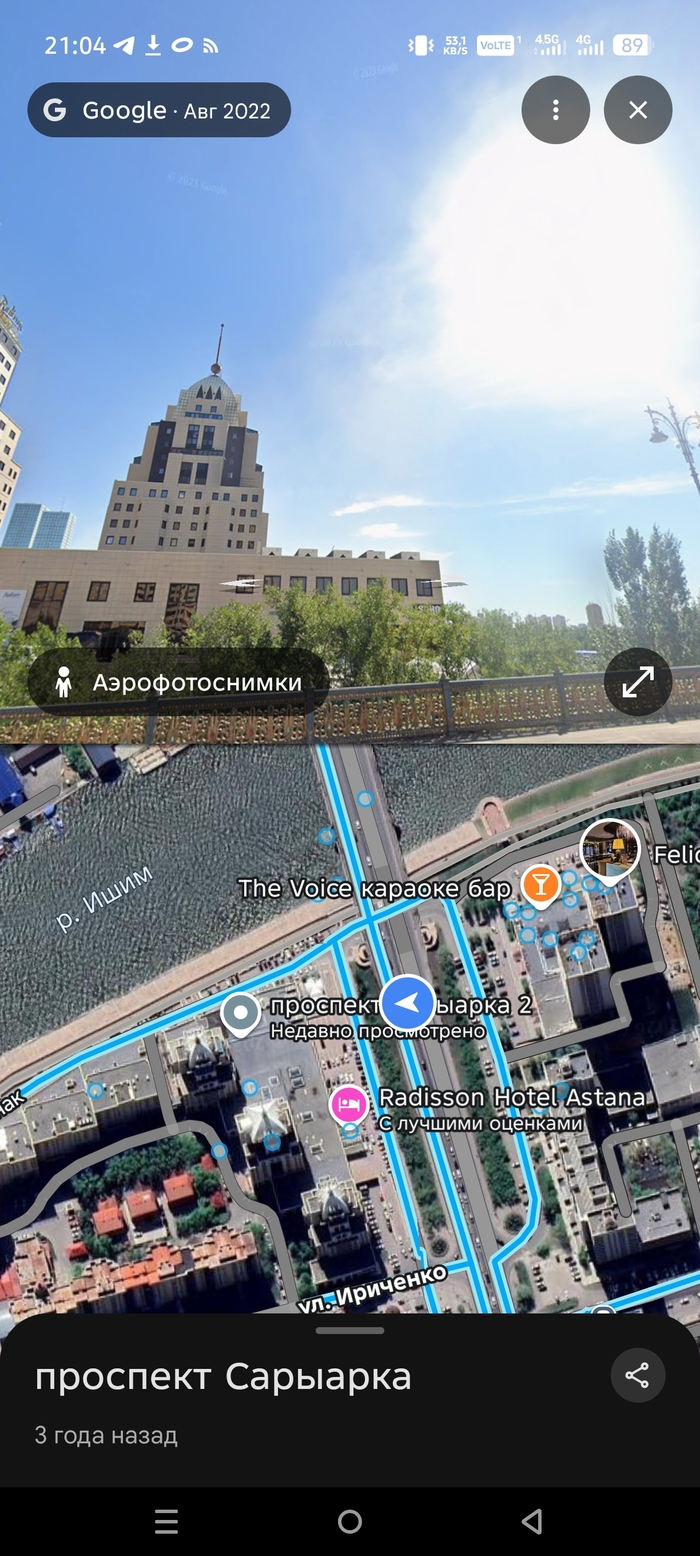This screenshot has height=1556, width=700.
Task: Expand the bottom sheet handle
Action: (350, 1331)
